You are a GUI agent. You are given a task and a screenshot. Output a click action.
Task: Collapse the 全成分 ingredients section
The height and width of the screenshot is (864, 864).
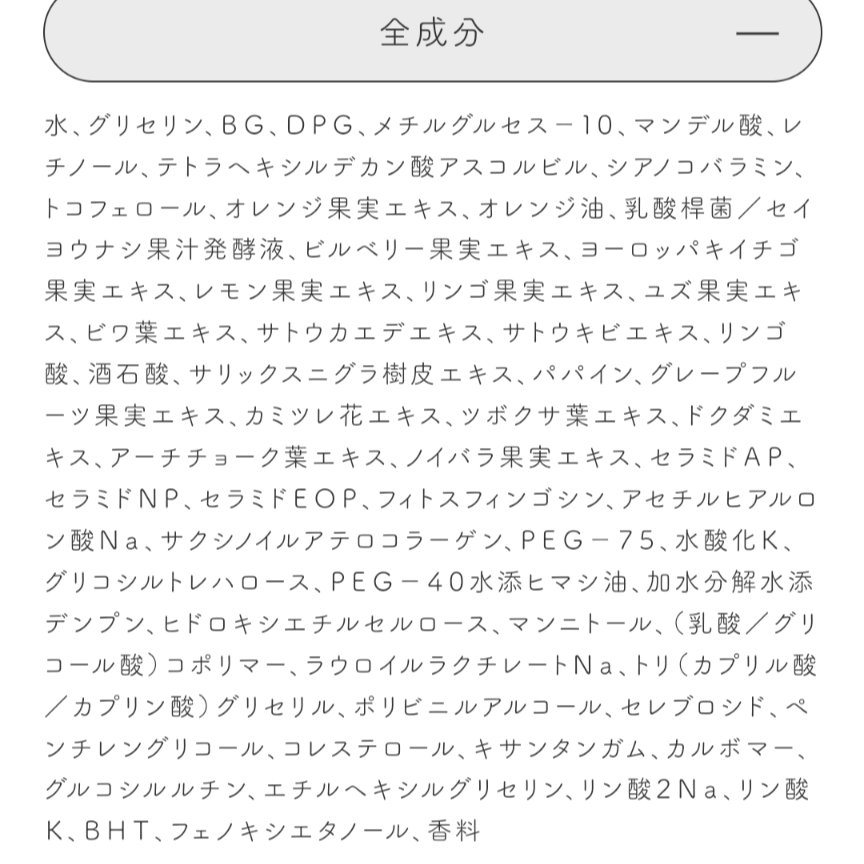coord(756,33)
